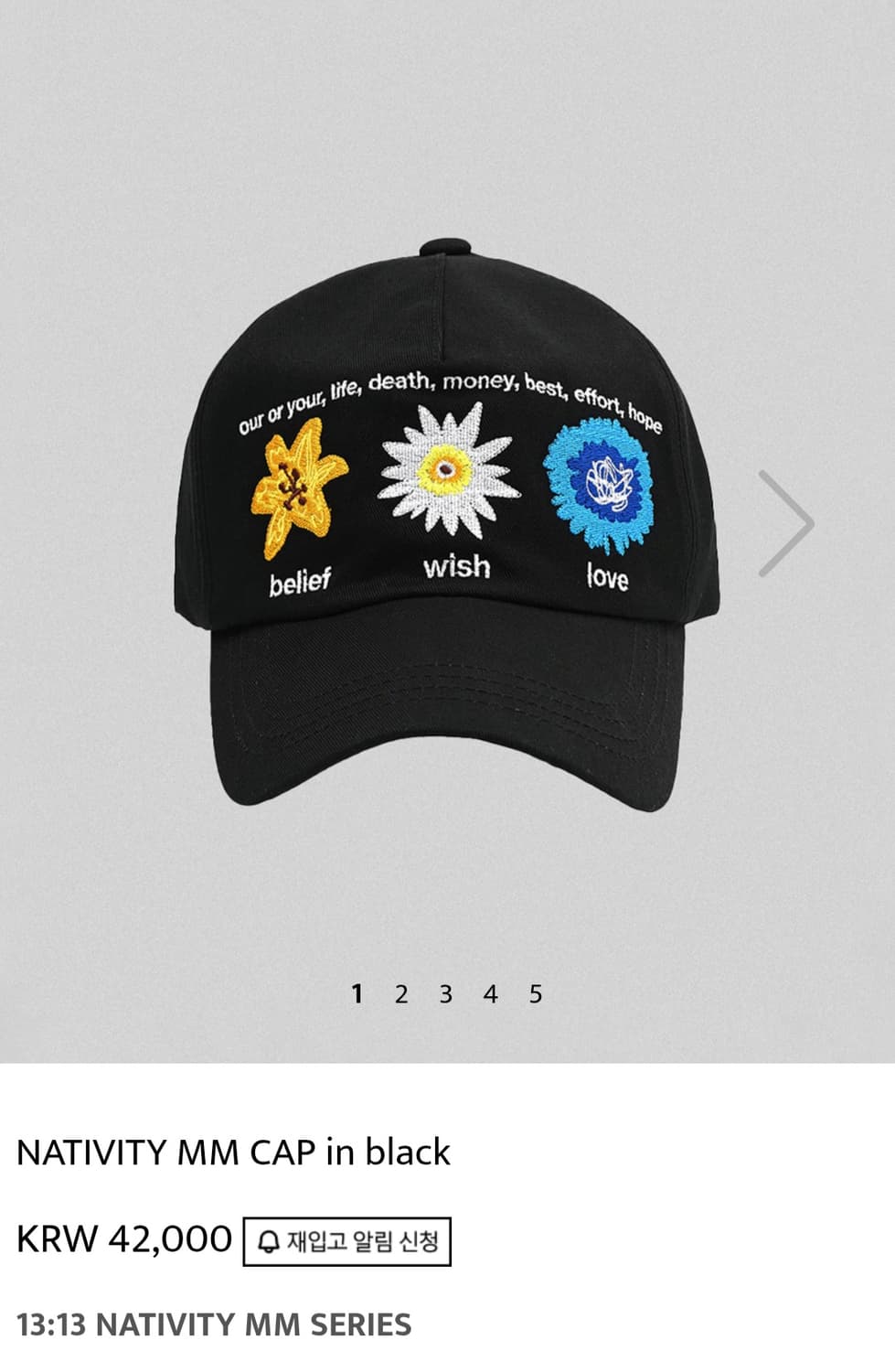895x1372 pixels.
Task: Return to the first slide via number 1
Action: [356, 993]
